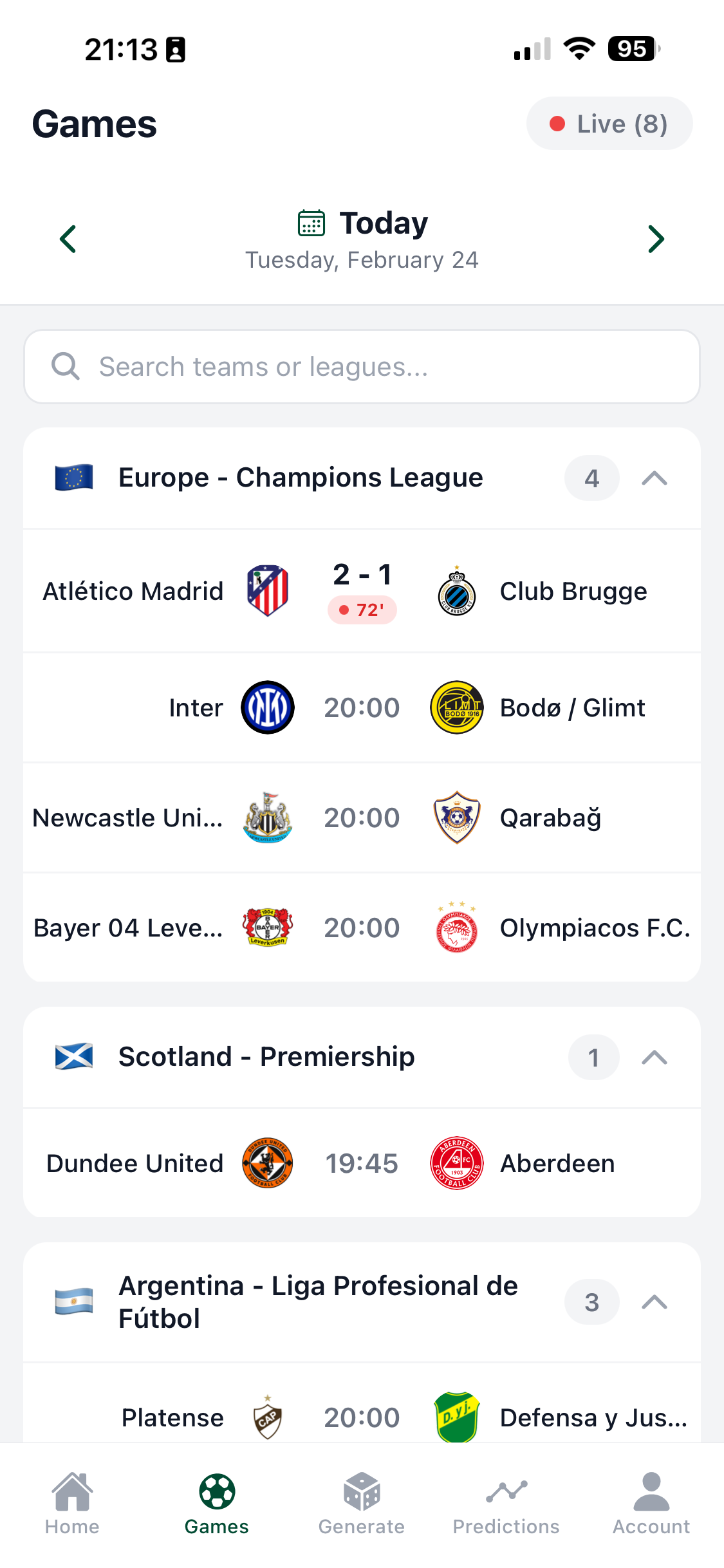This screenshot has width=724, height=1568.
Task: Advance to the next day's games
Action: coord(656,239)
